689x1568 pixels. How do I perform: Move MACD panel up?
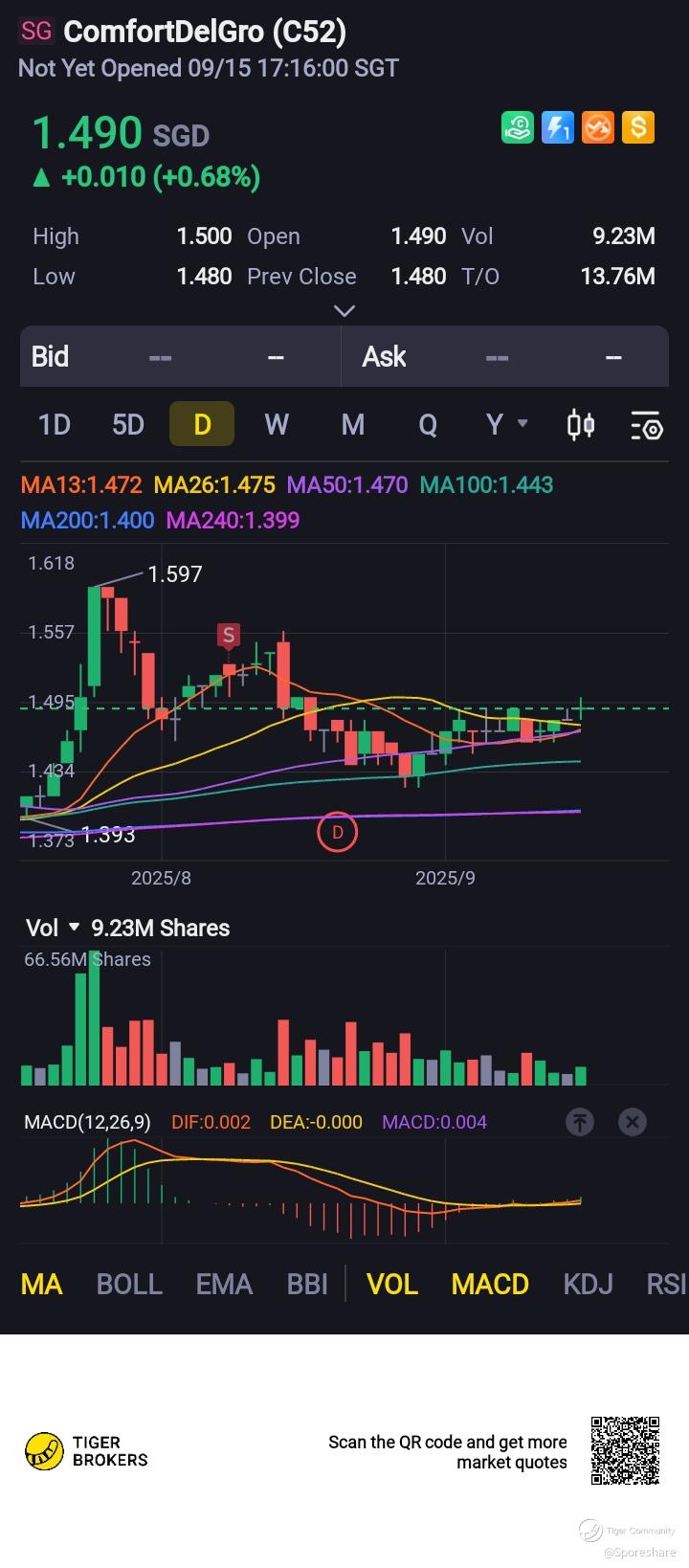click(x=580, y=1122)
